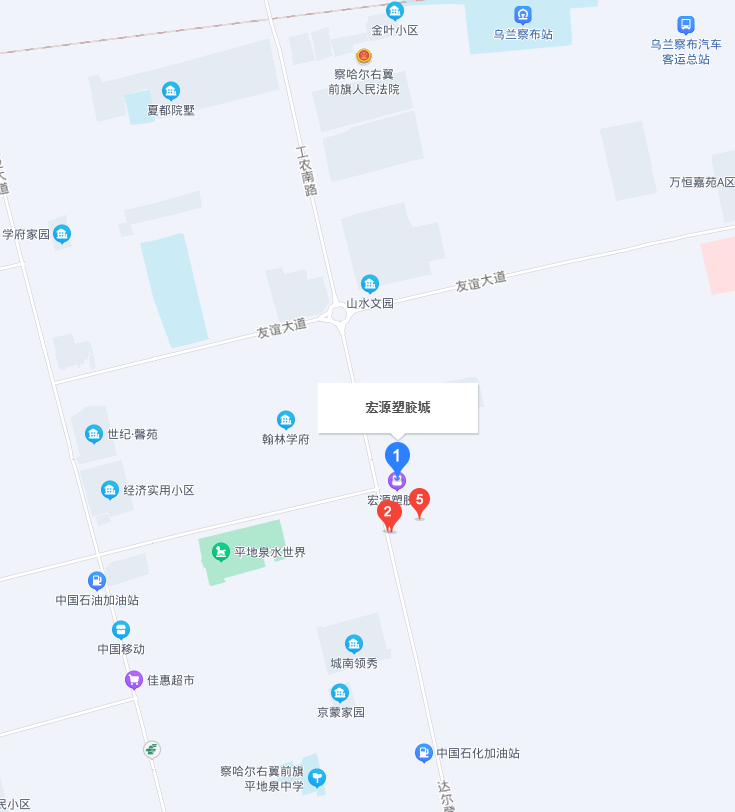Open the 佳惠超市 supermarket POI
The width and height of the screenshot is (735, 812).
(x=133, y=680)
